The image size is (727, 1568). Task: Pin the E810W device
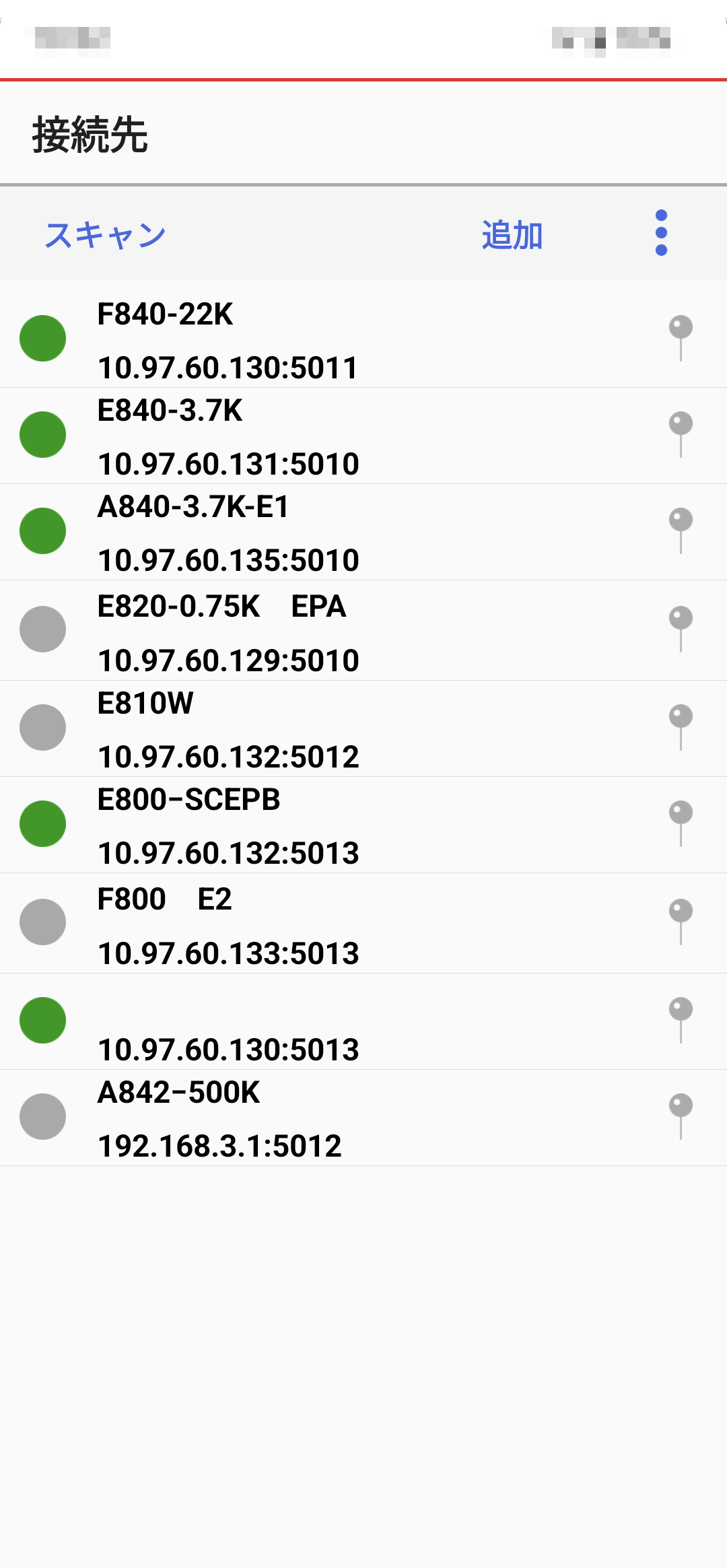pos(681,727)
